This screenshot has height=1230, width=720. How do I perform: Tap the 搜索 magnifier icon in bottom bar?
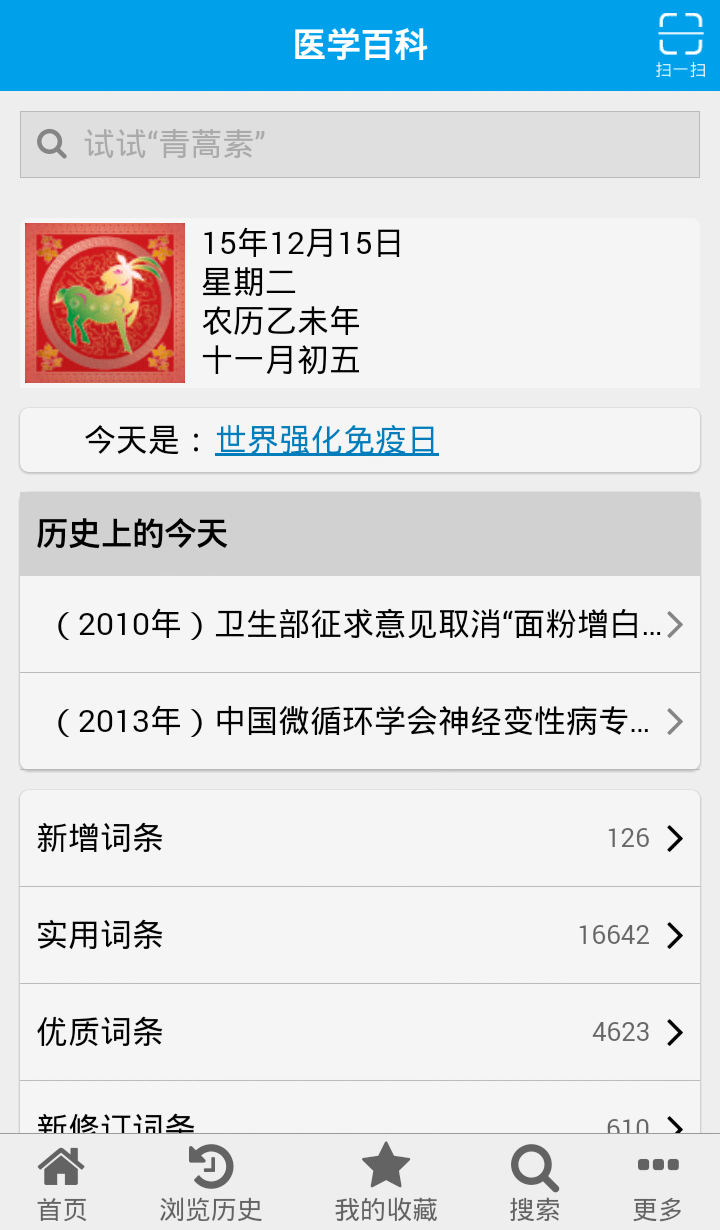533,1180
